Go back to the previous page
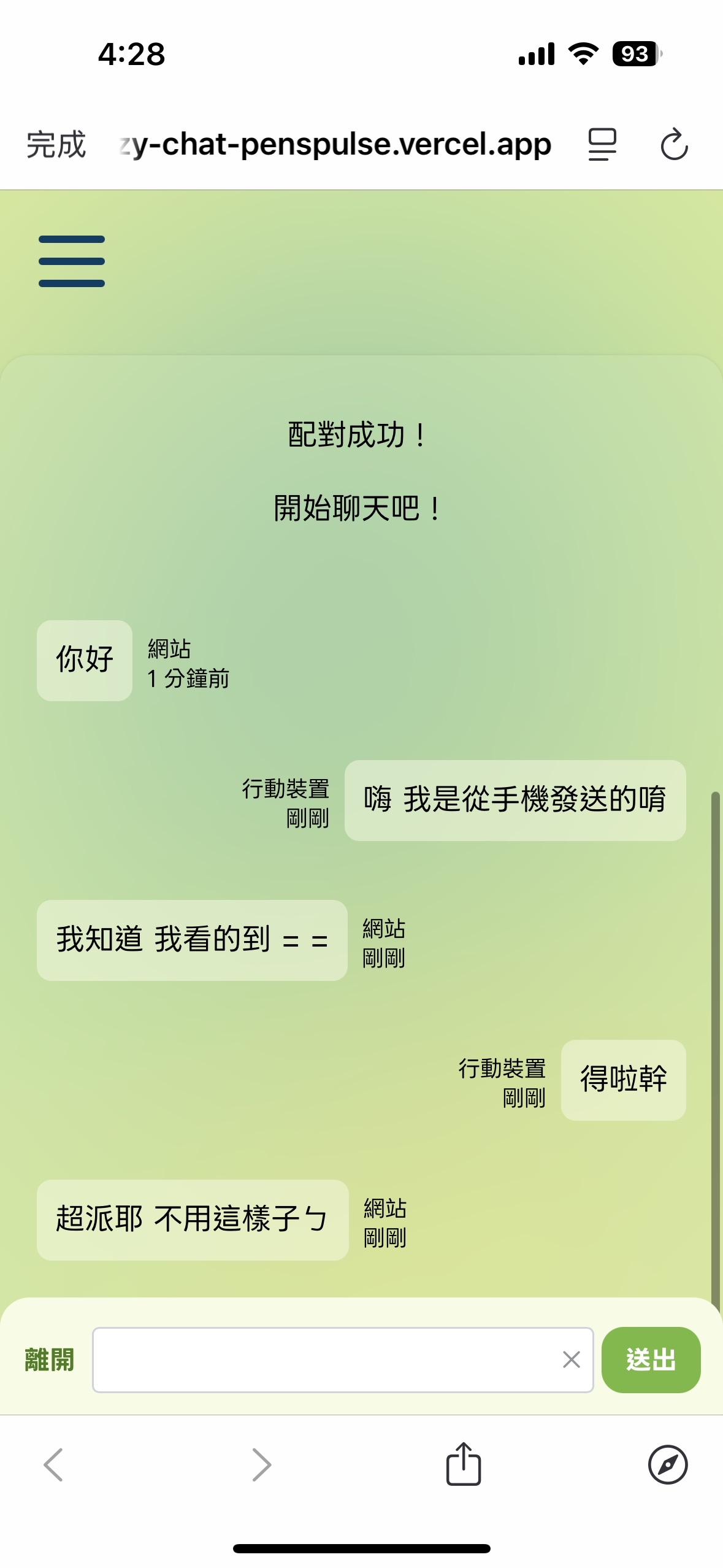Image resolution: width=723 pixels, height=1568 pixels. (x=53, y=1465)
